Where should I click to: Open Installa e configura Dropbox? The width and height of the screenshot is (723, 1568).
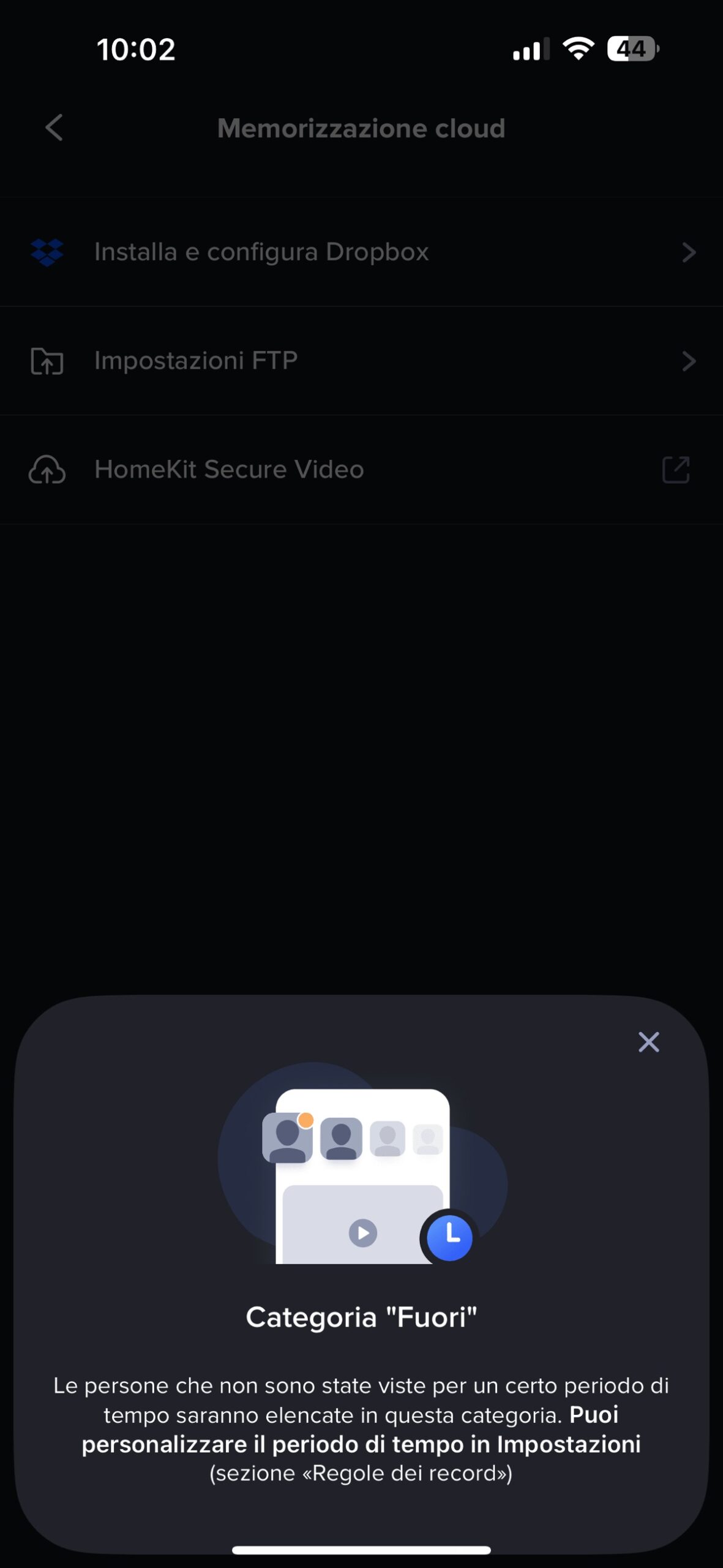click(361, 252)
